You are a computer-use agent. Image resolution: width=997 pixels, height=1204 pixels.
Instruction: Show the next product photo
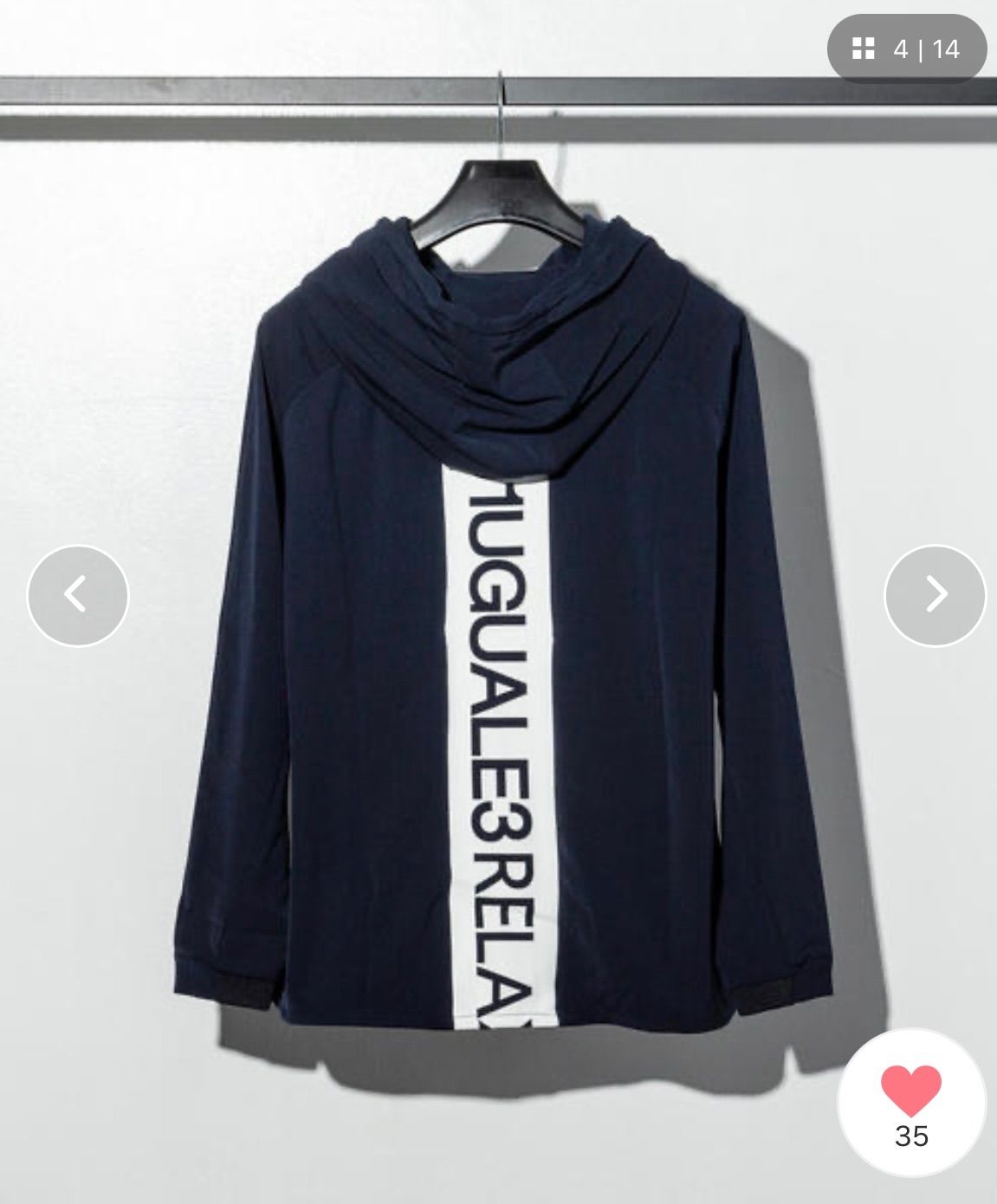[935, 594]
